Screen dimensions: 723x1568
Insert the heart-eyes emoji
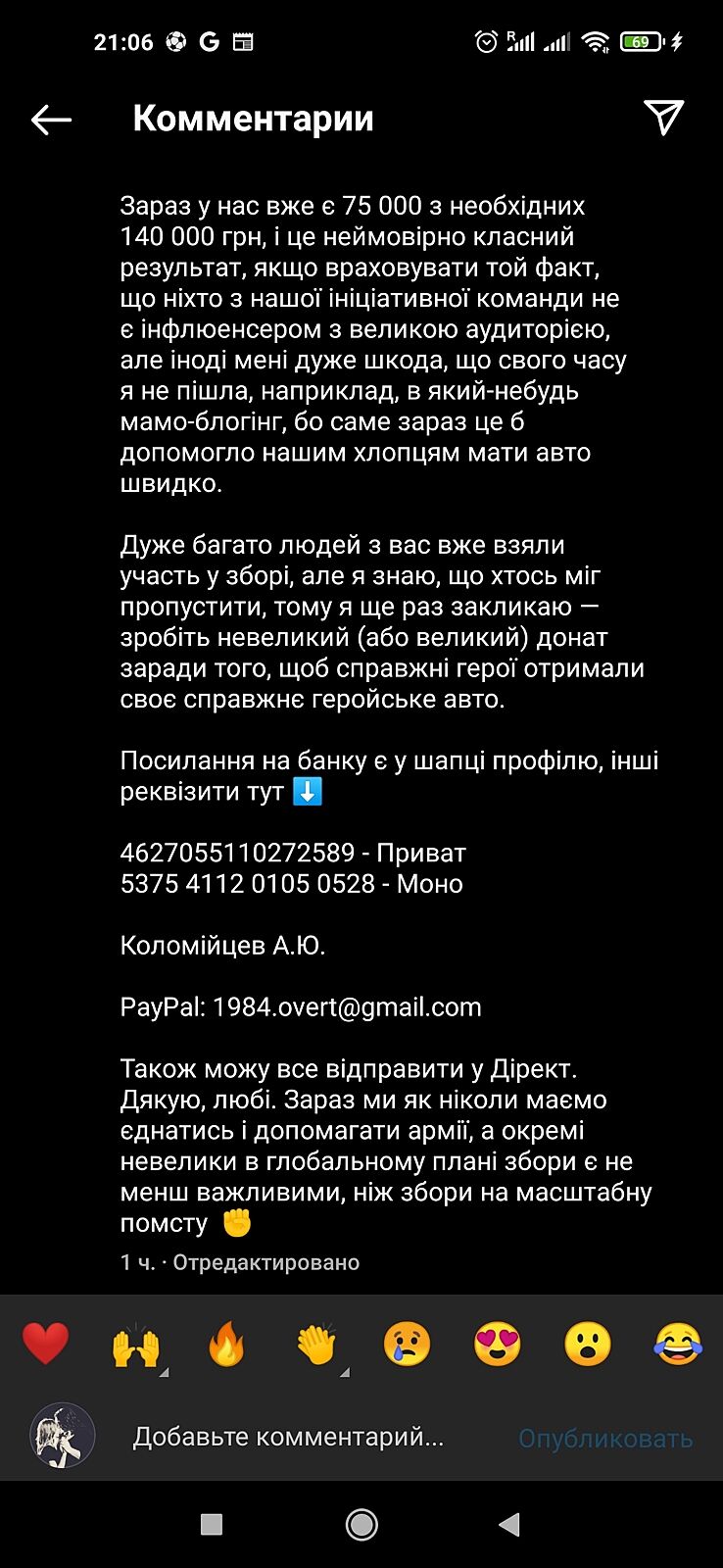coord(498,1345)
